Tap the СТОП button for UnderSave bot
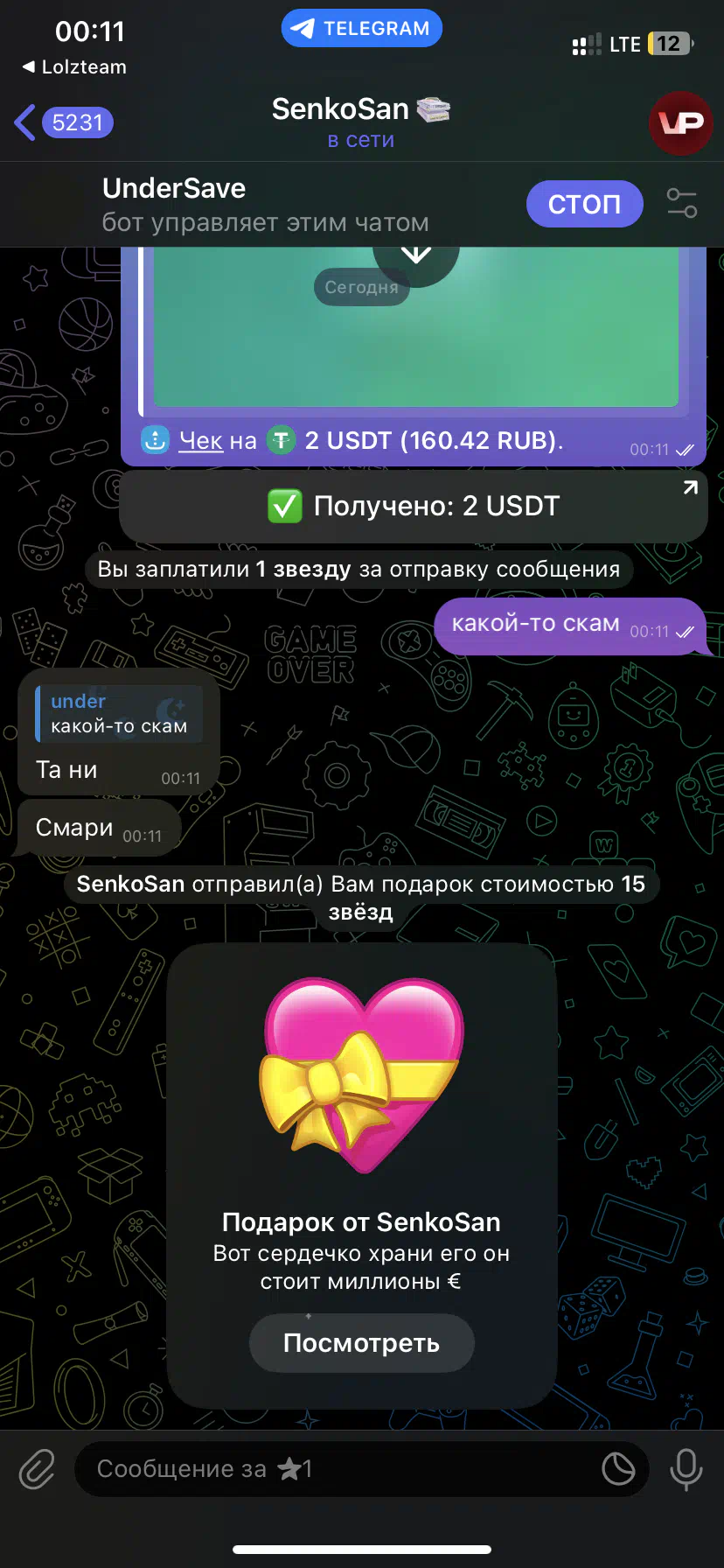The image size is (724, 1568). pos(584,204)
